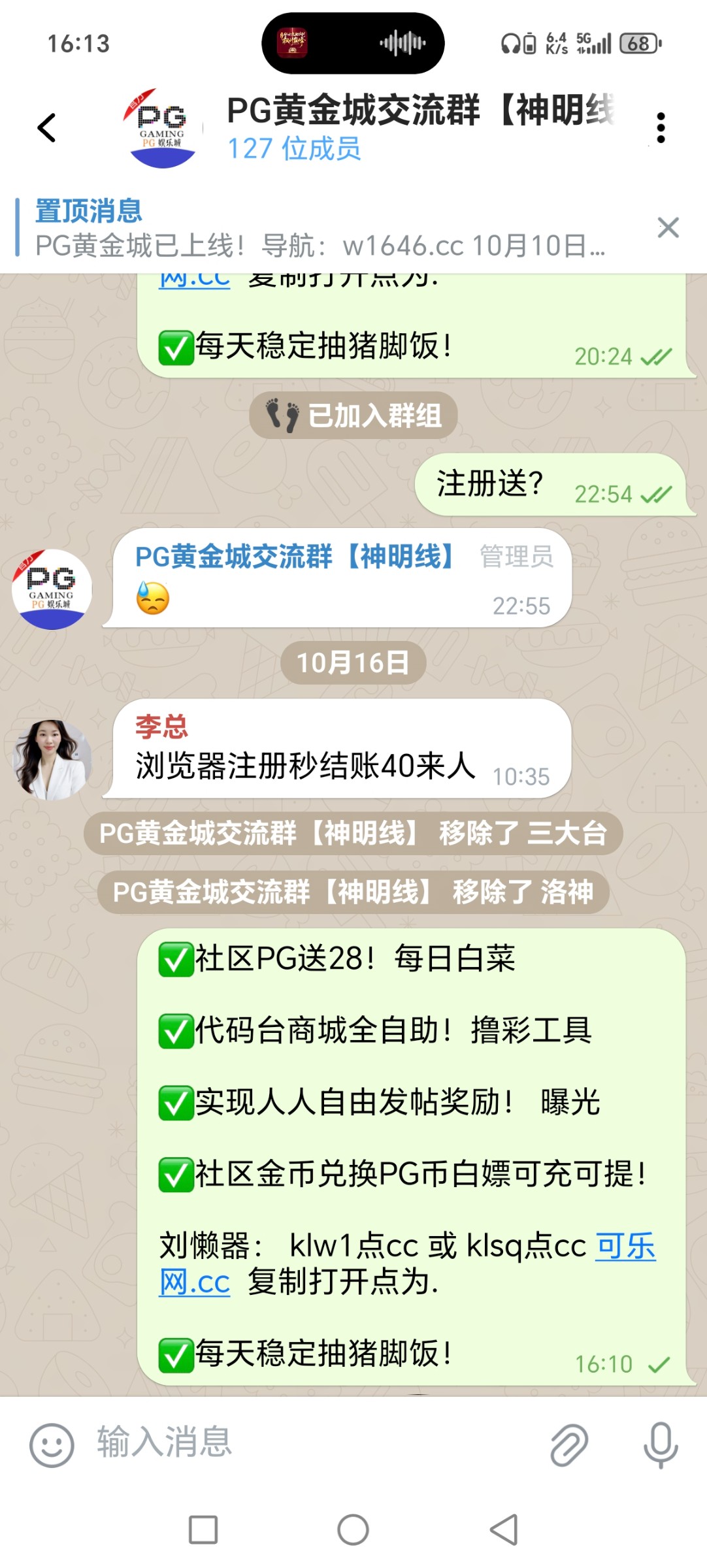Open the group's PG avatar in the header
This screenshot has height=1568, width=707.
tap(161, 128)
